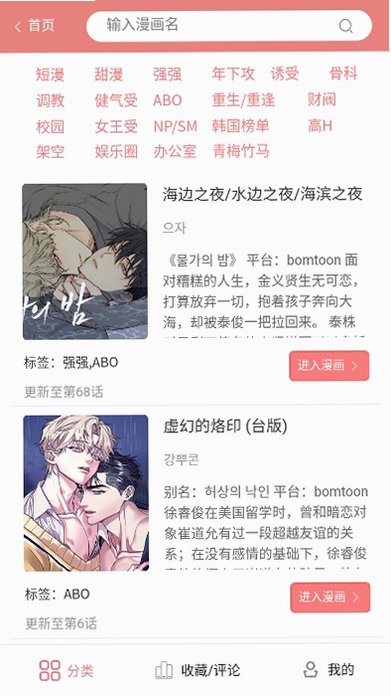Filter by 办公室 tag
The width and height of the screenshot is (391, 696).
pos(175,152)
